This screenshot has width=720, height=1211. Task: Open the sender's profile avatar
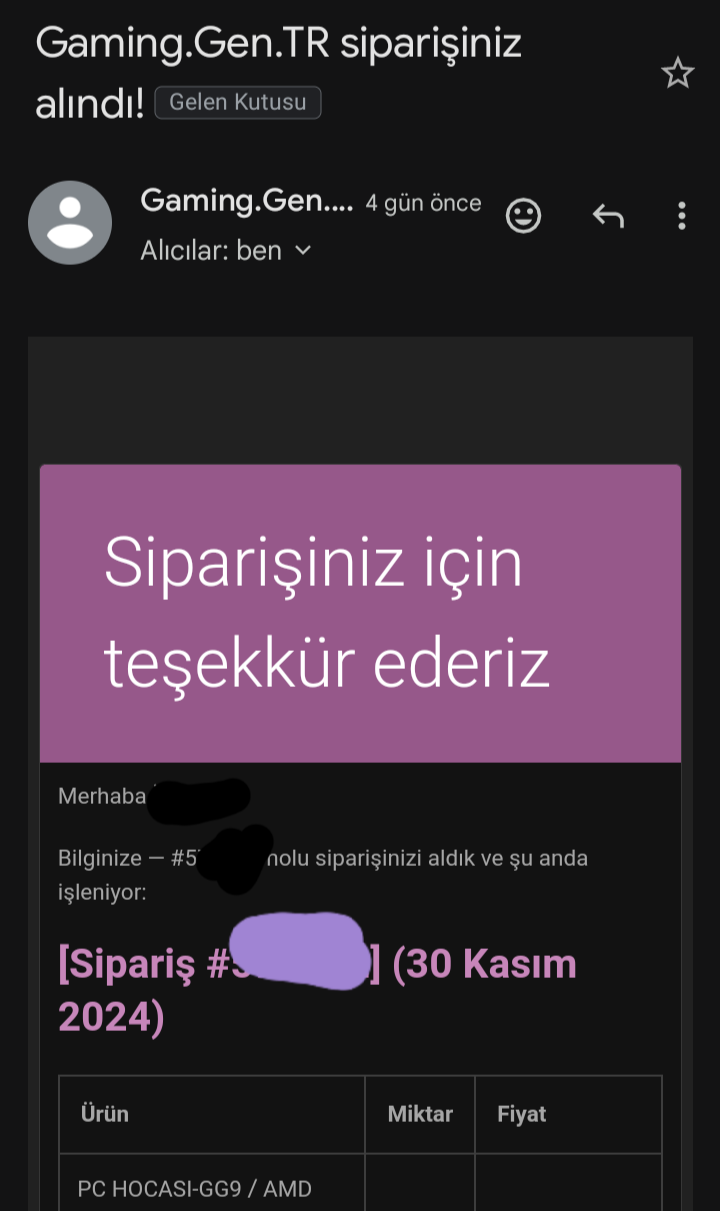click(70, 222)
